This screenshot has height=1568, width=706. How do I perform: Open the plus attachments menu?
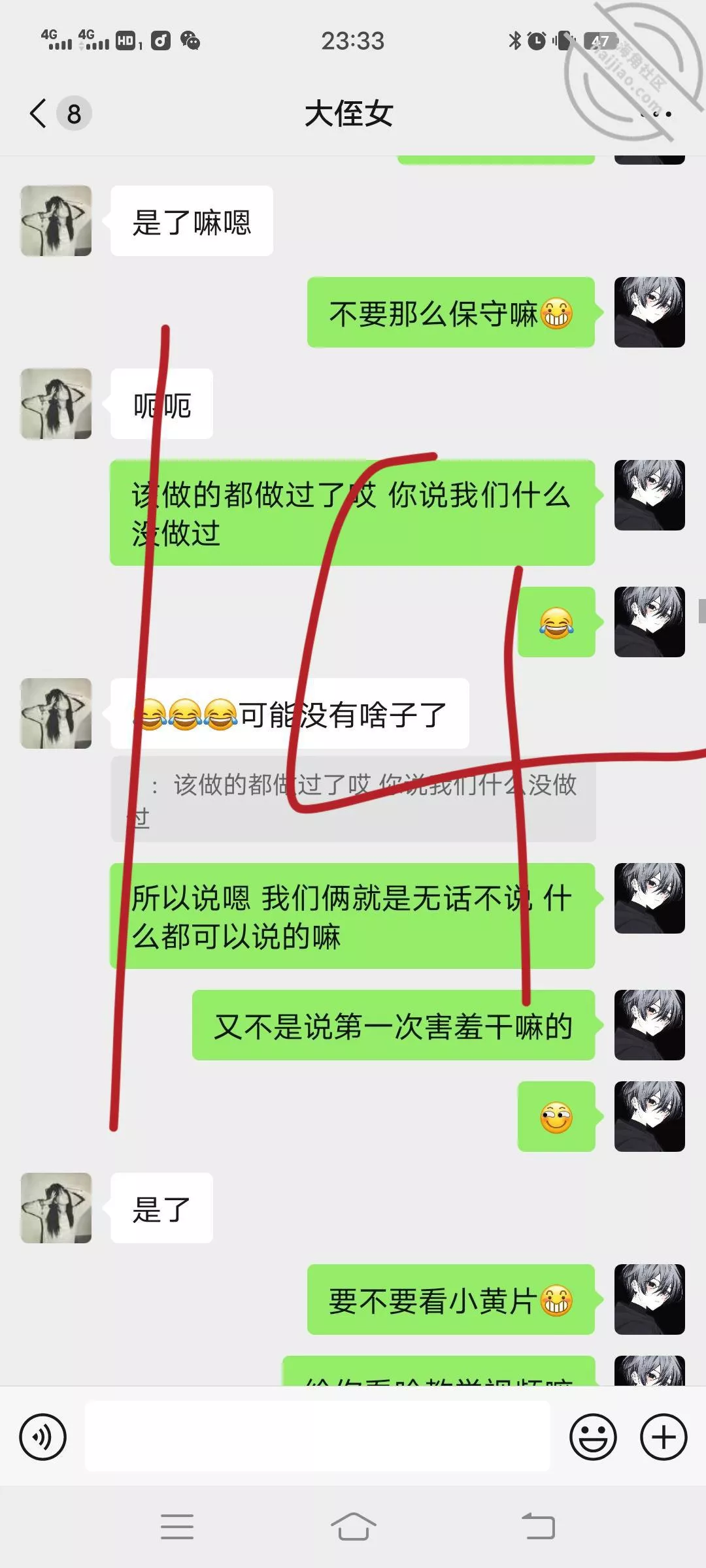point(664,1437)
